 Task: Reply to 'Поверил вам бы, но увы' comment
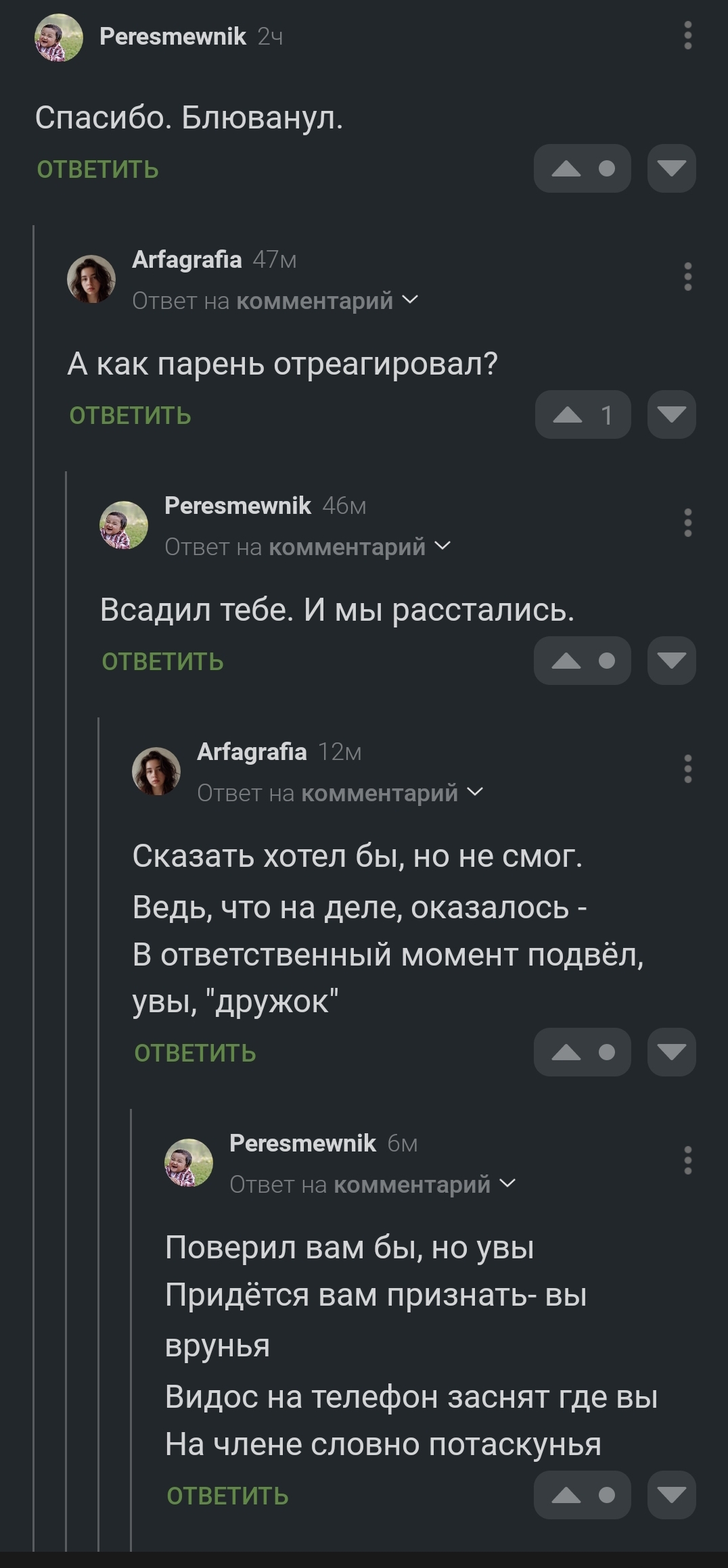click(227, 1496)
